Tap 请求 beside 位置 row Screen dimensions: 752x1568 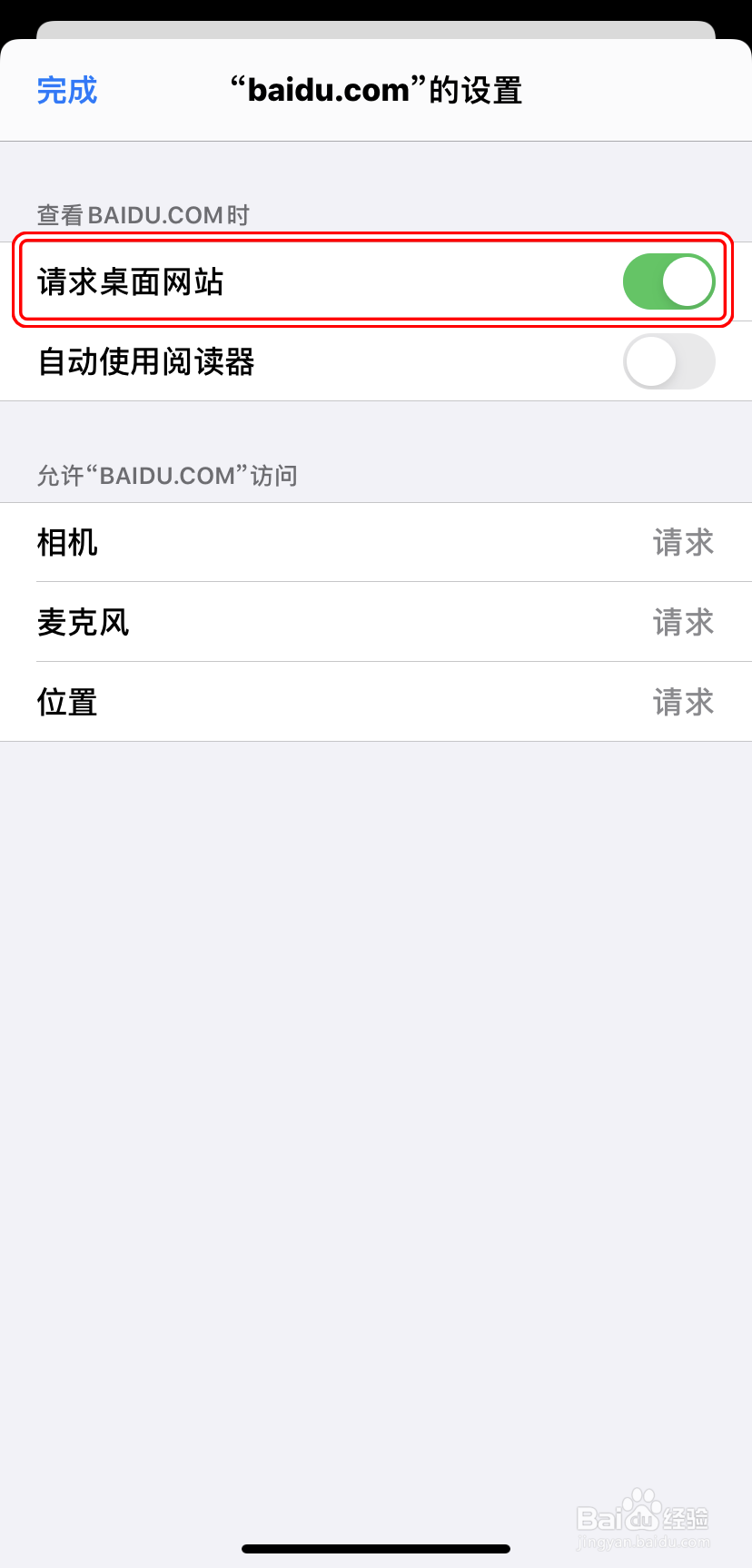(x=683, y=702)
